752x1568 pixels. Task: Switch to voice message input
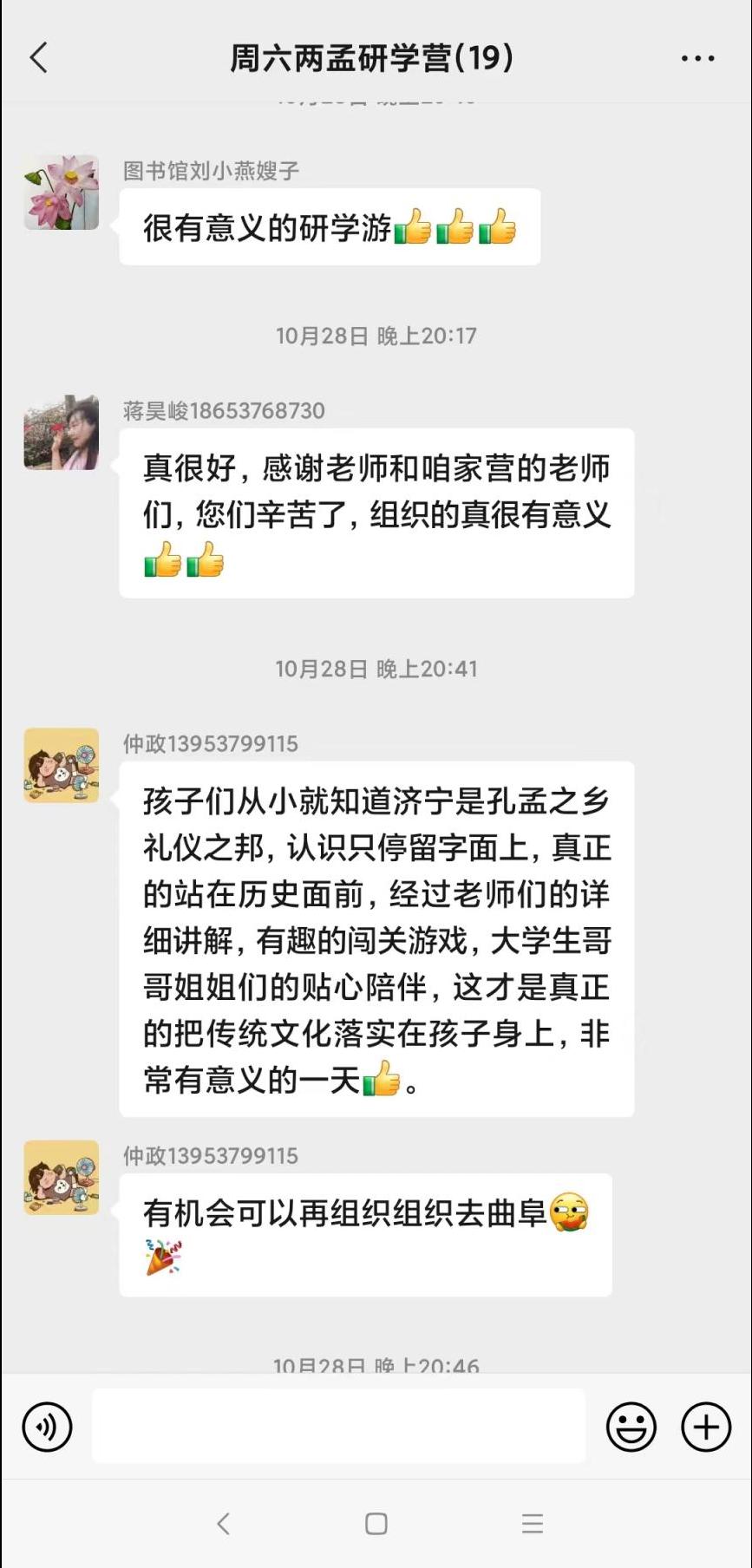tap(47, 1427)
